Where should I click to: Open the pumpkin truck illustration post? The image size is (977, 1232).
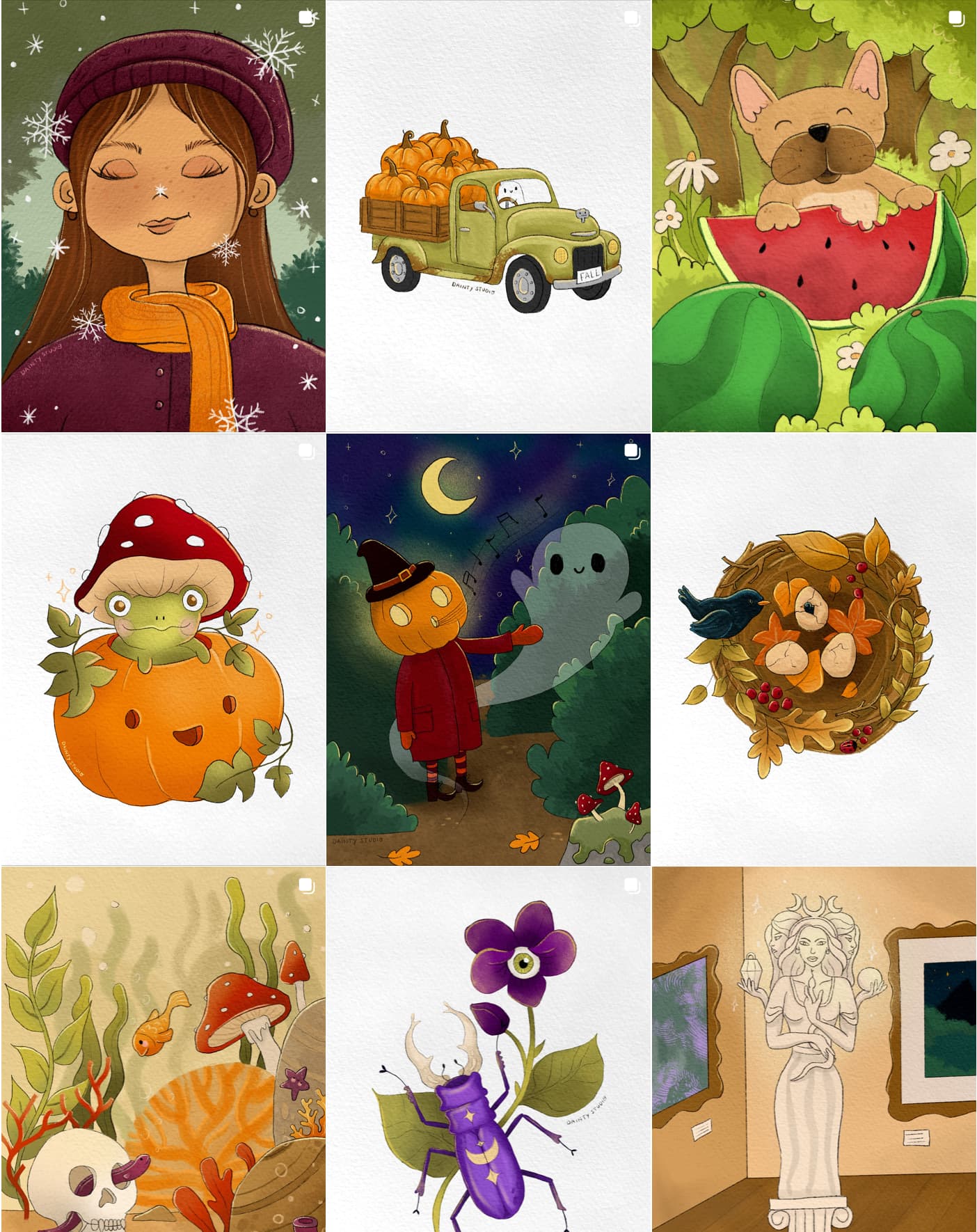[x=488, y=216]
